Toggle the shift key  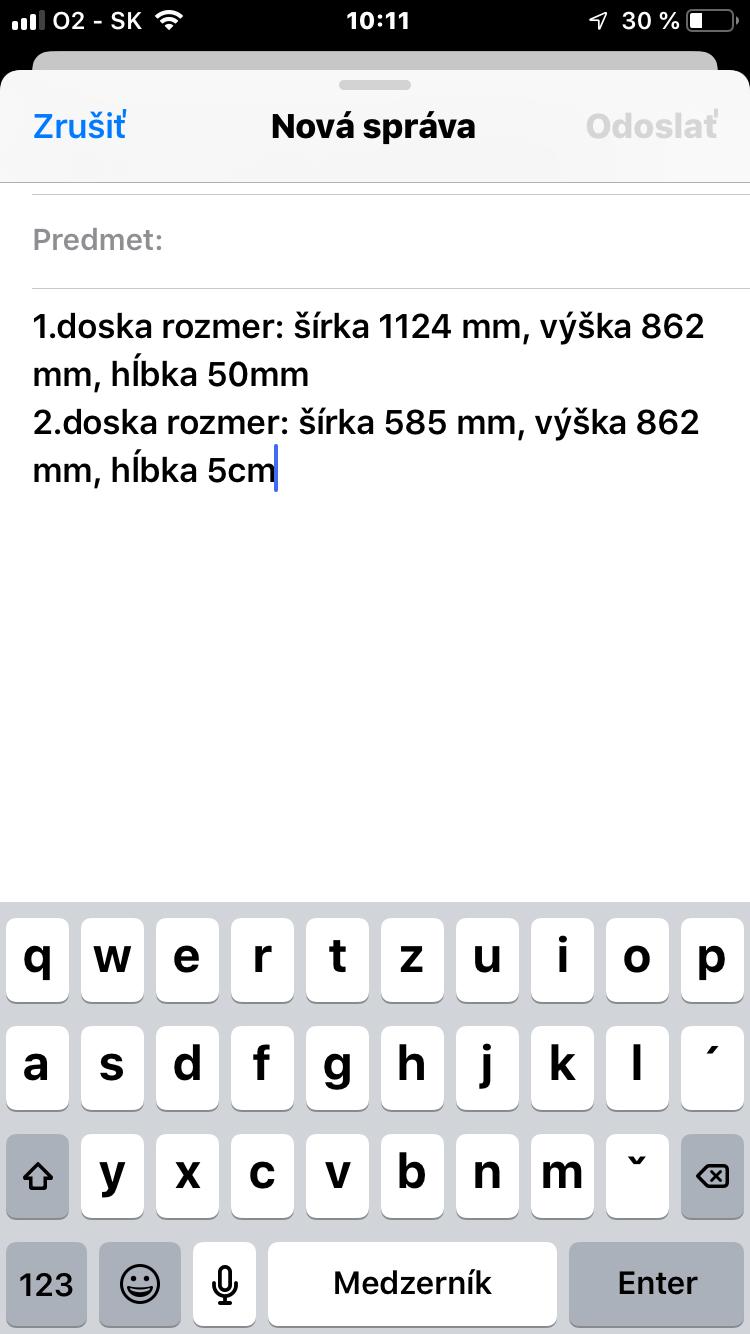[38, 1176]
